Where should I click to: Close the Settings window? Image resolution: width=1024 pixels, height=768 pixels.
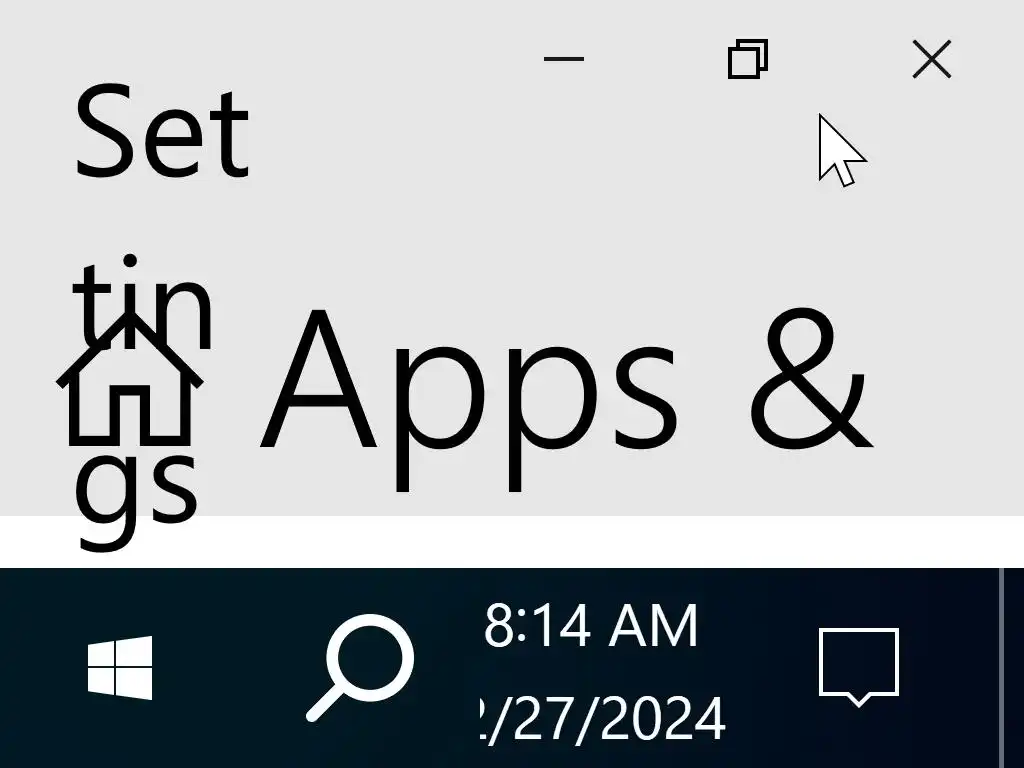(x=931, y=59)
